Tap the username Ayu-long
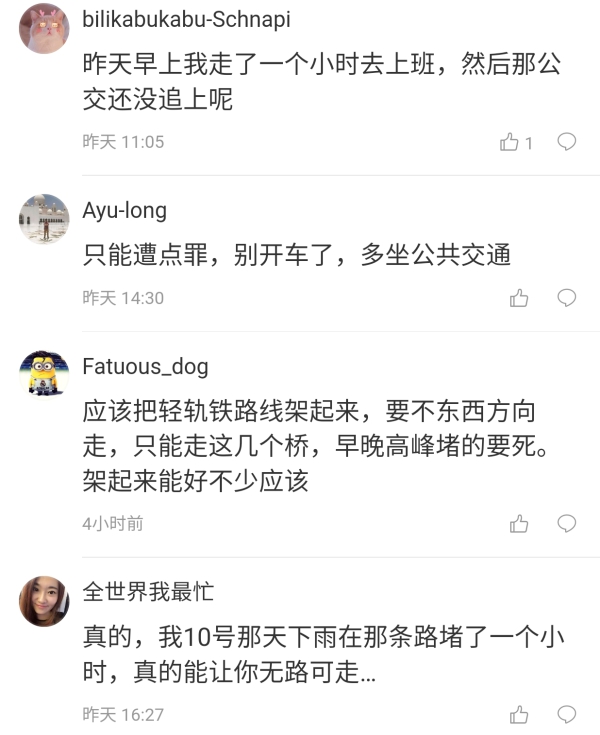The image size is (600, 735). tap(124, 211)
